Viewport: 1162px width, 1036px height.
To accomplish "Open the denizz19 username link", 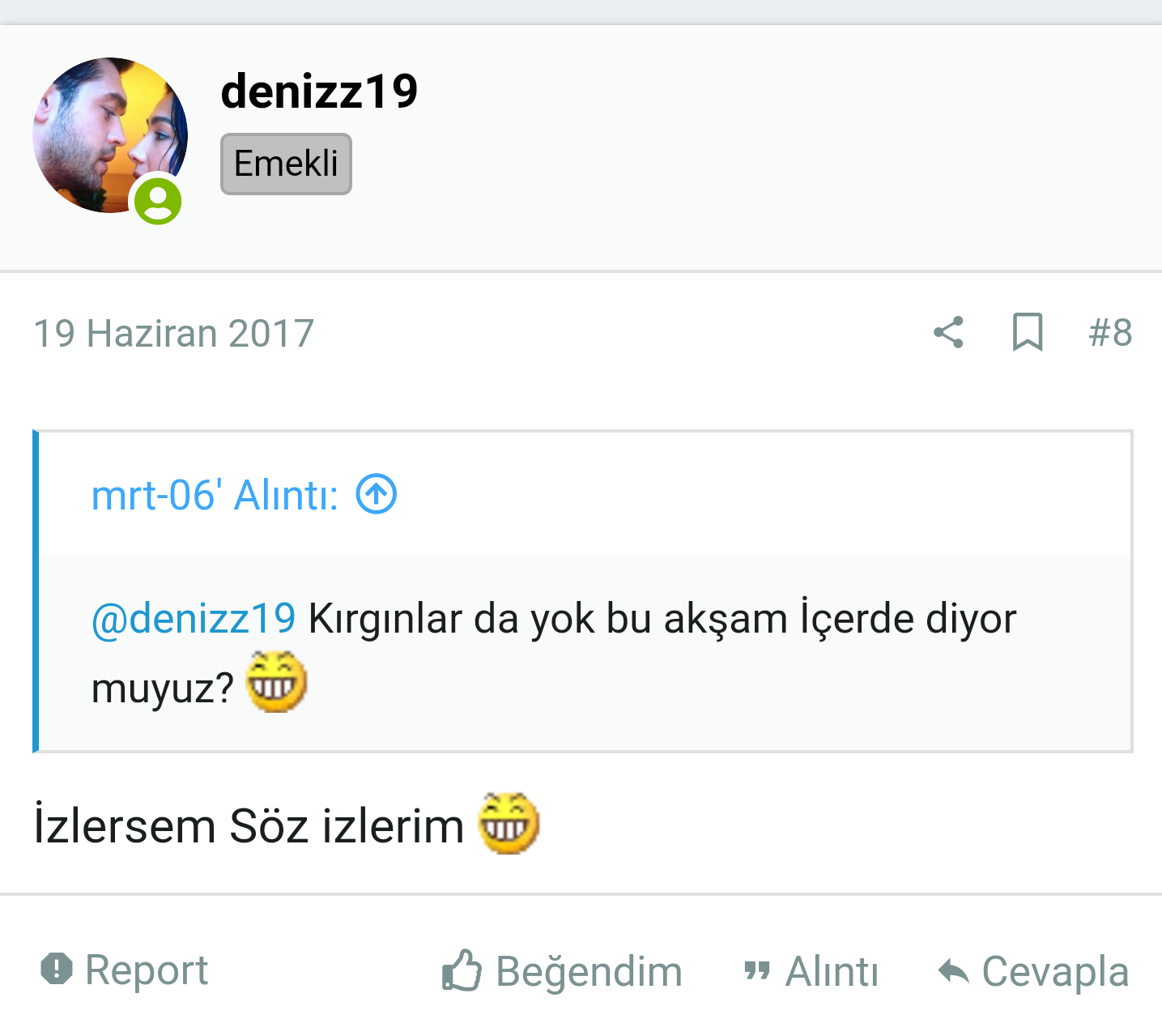I will point(319,91).
